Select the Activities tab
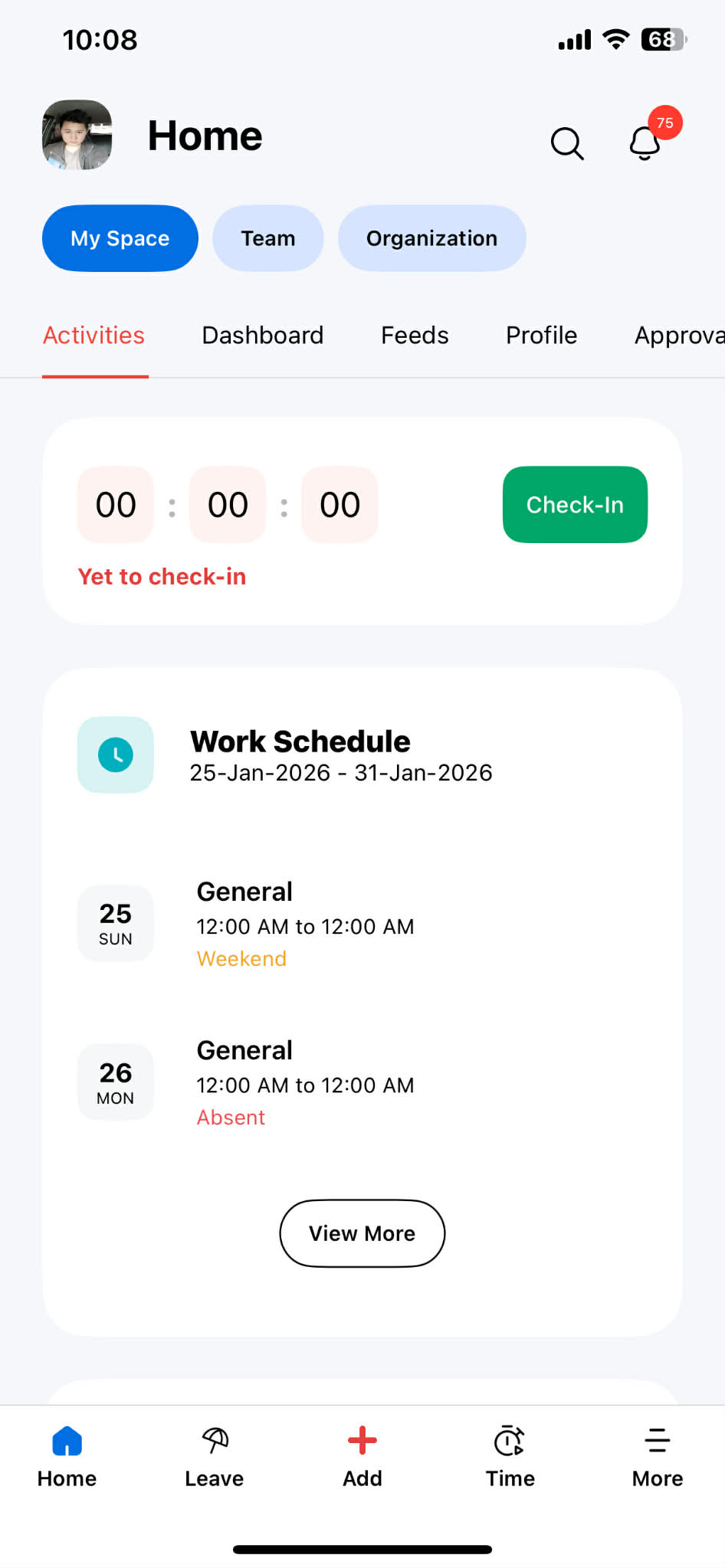The image size is (725, 1568). [93, 336]
